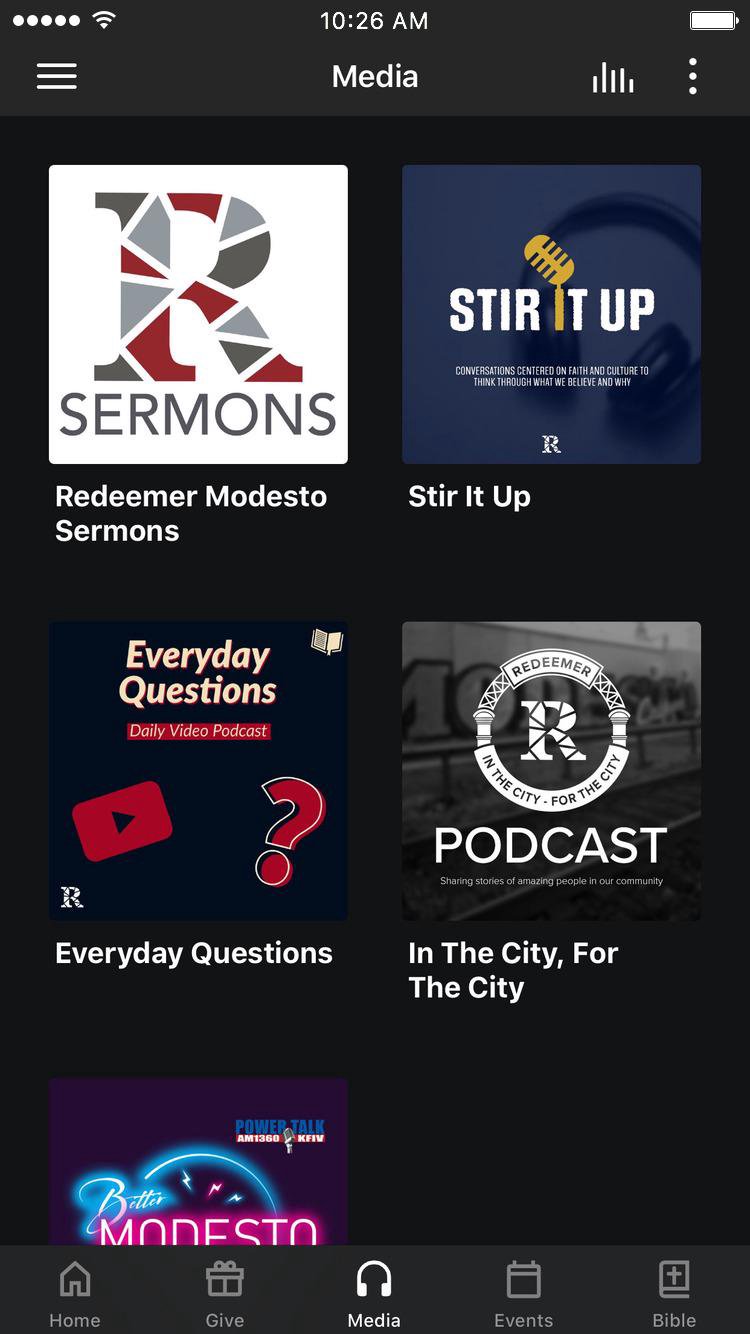This screenshot has height=1334, width=750.
Task: Open the three-dot overflow menu
Action: tap(692, 77)
